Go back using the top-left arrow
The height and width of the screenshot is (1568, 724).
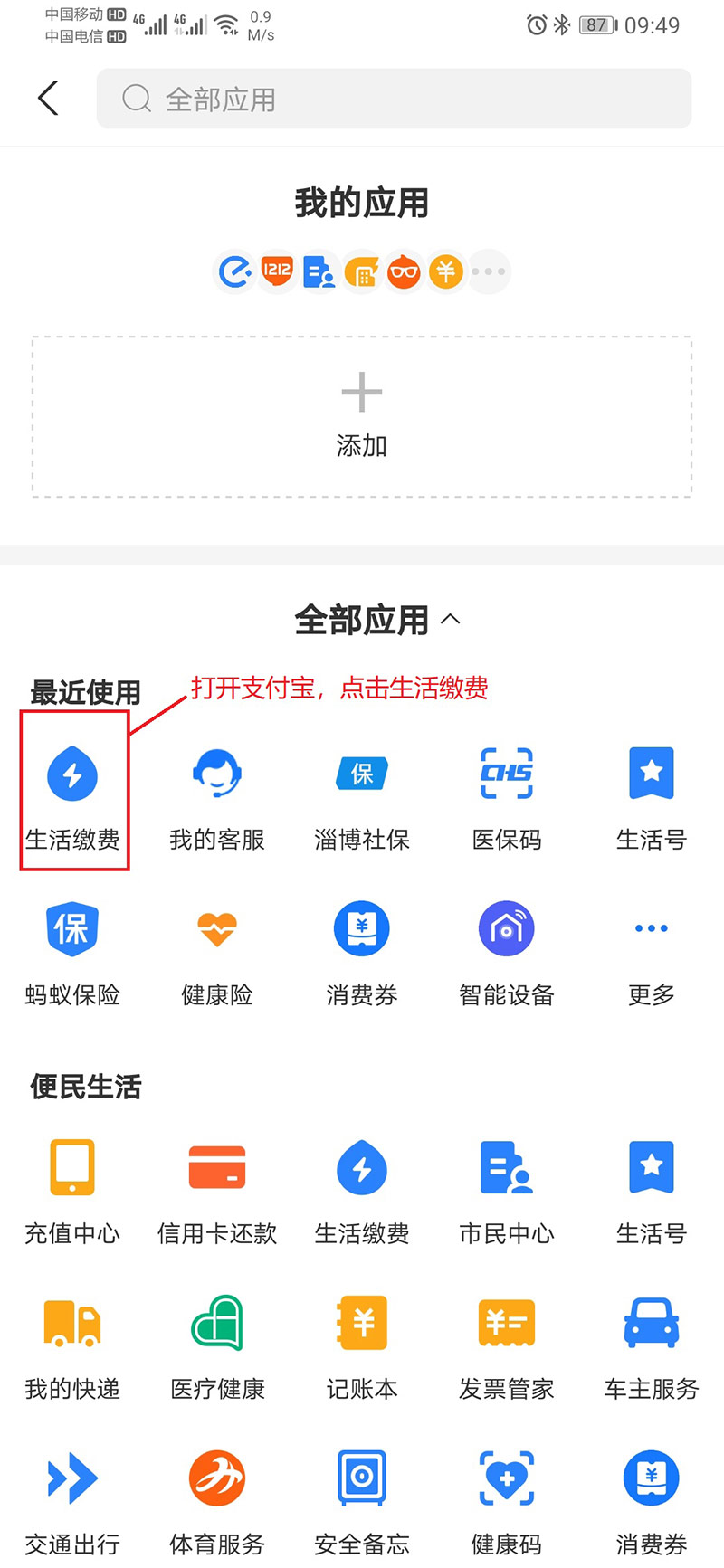(49, 99)
